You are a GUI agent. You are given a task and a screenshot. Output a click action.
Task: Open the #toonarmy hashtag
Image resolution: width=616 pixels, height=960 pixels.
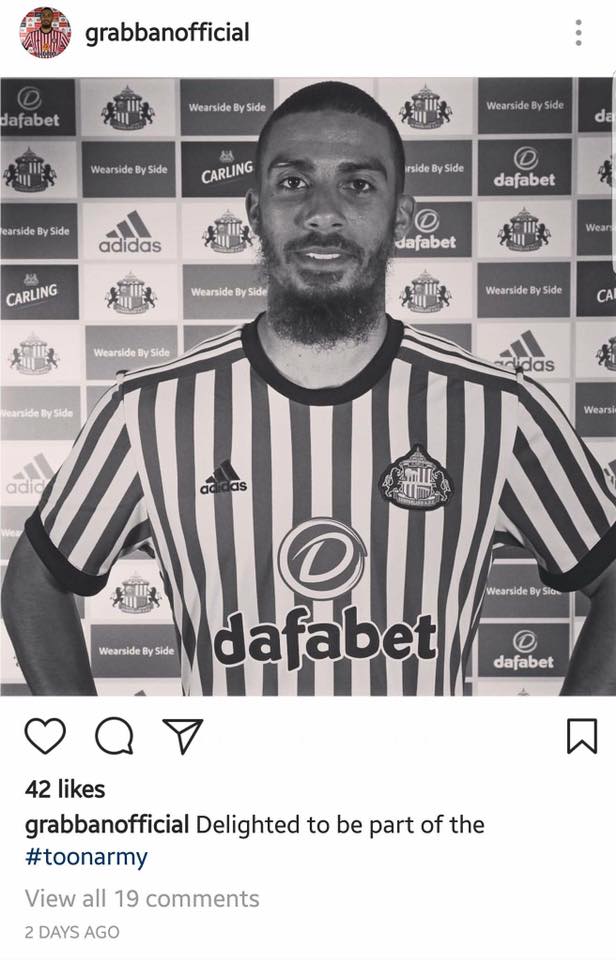tap(86, 857)
